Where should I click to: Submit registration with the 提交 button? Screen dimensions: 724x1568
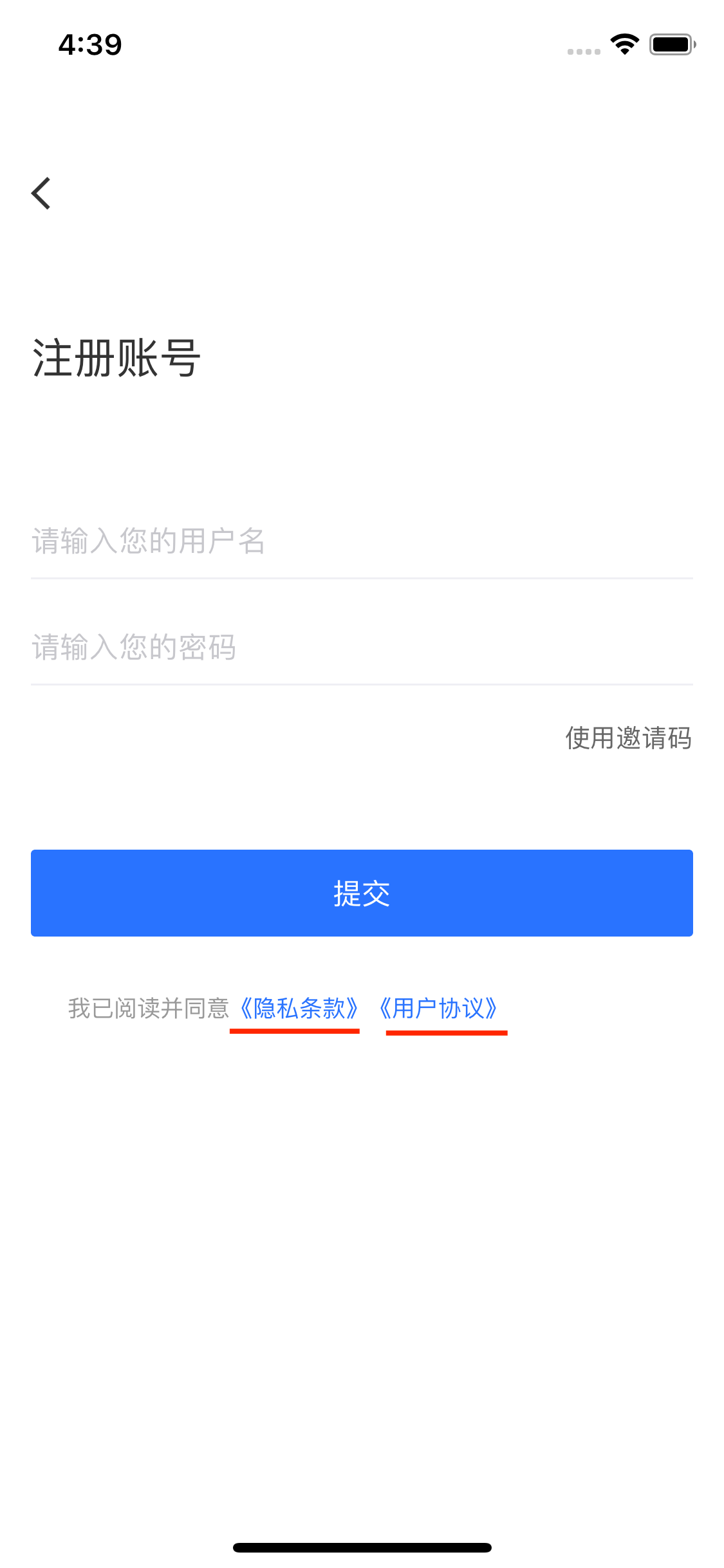pos(362,893)
